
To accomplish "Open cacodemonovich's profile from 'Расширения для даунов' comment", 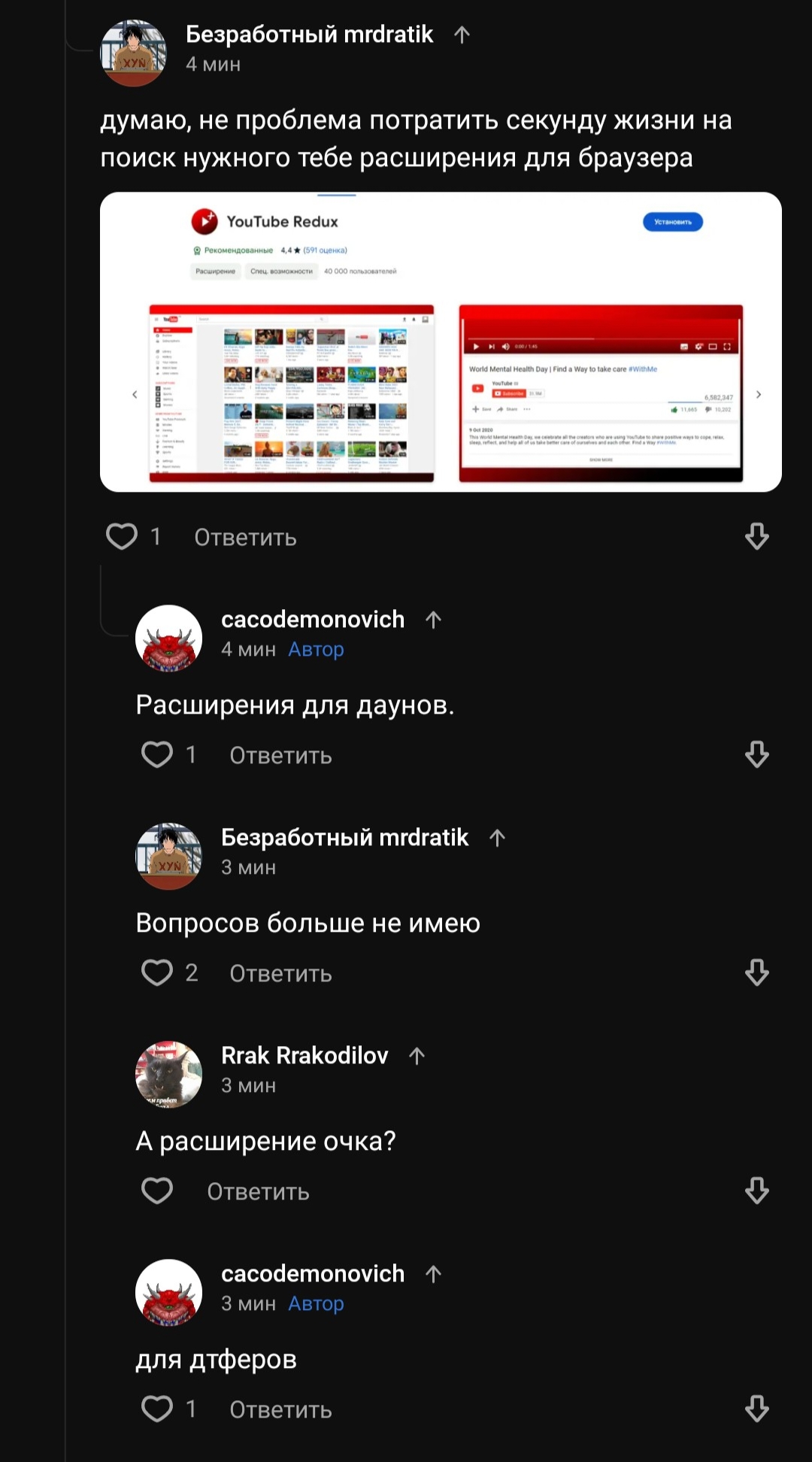I will point(313,620).
